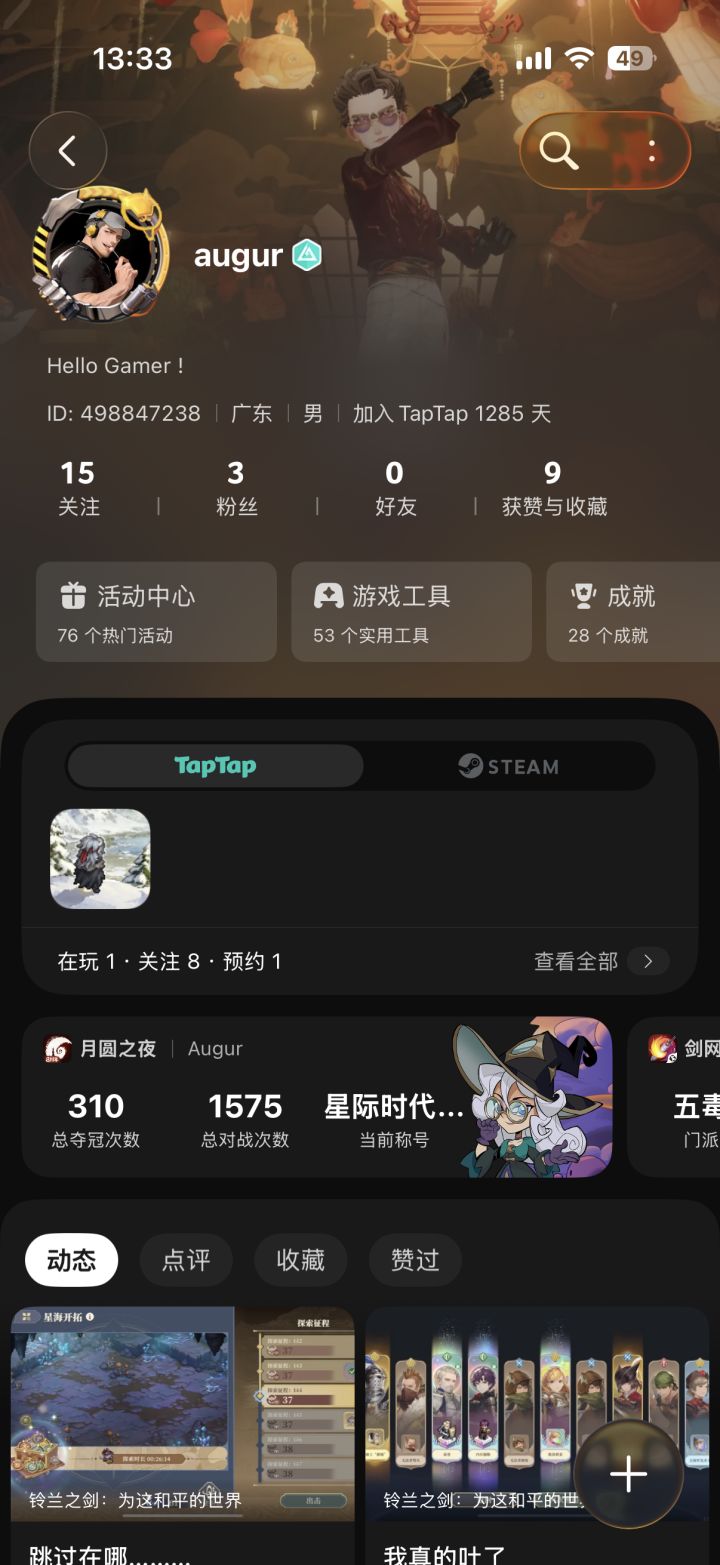Tap augur's verified badge
Image resolution: width=720 pixels, height=1565 pixels.
click(x=305, y=256)
